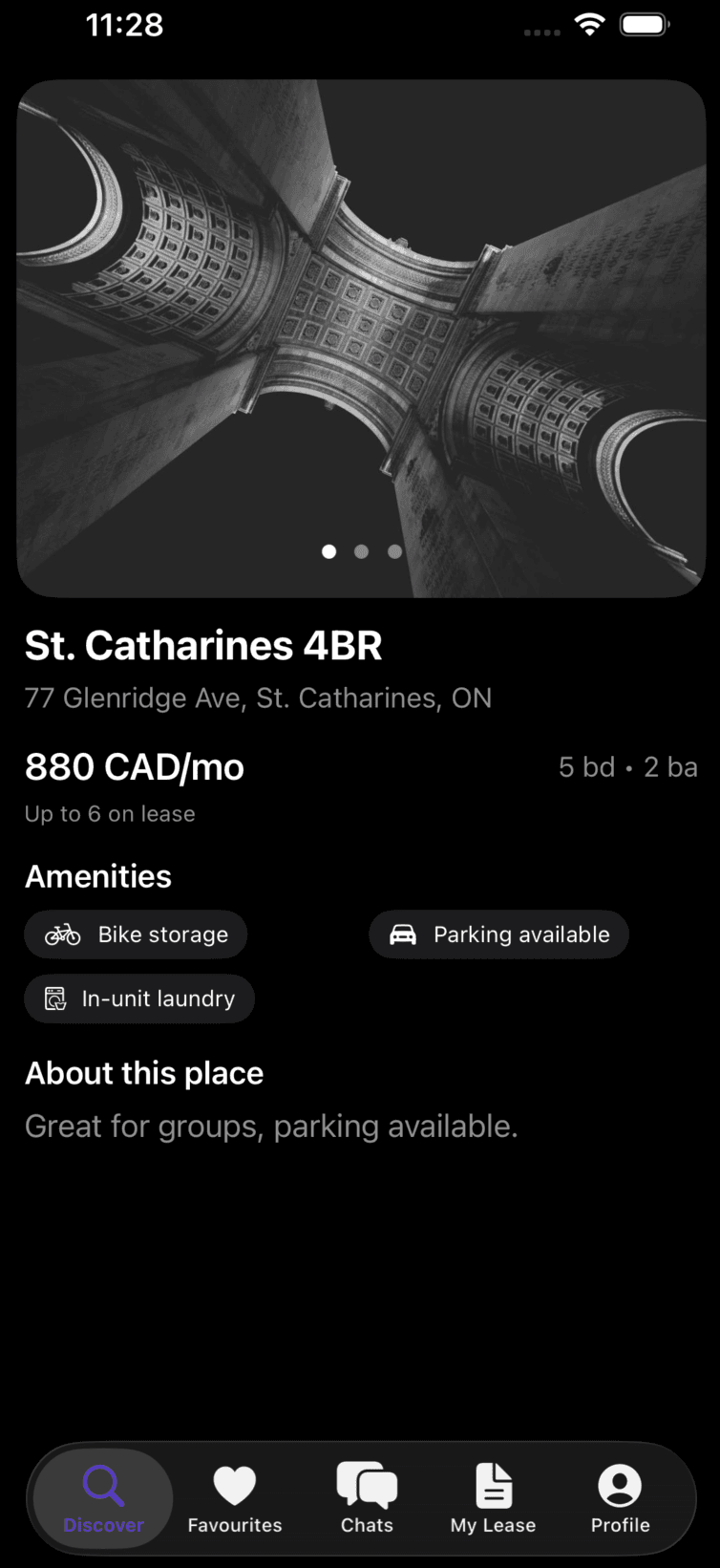Viewport: 720px width, 1568px height.
Task: Open Profile using the person icon
Action: [619, 1486]
